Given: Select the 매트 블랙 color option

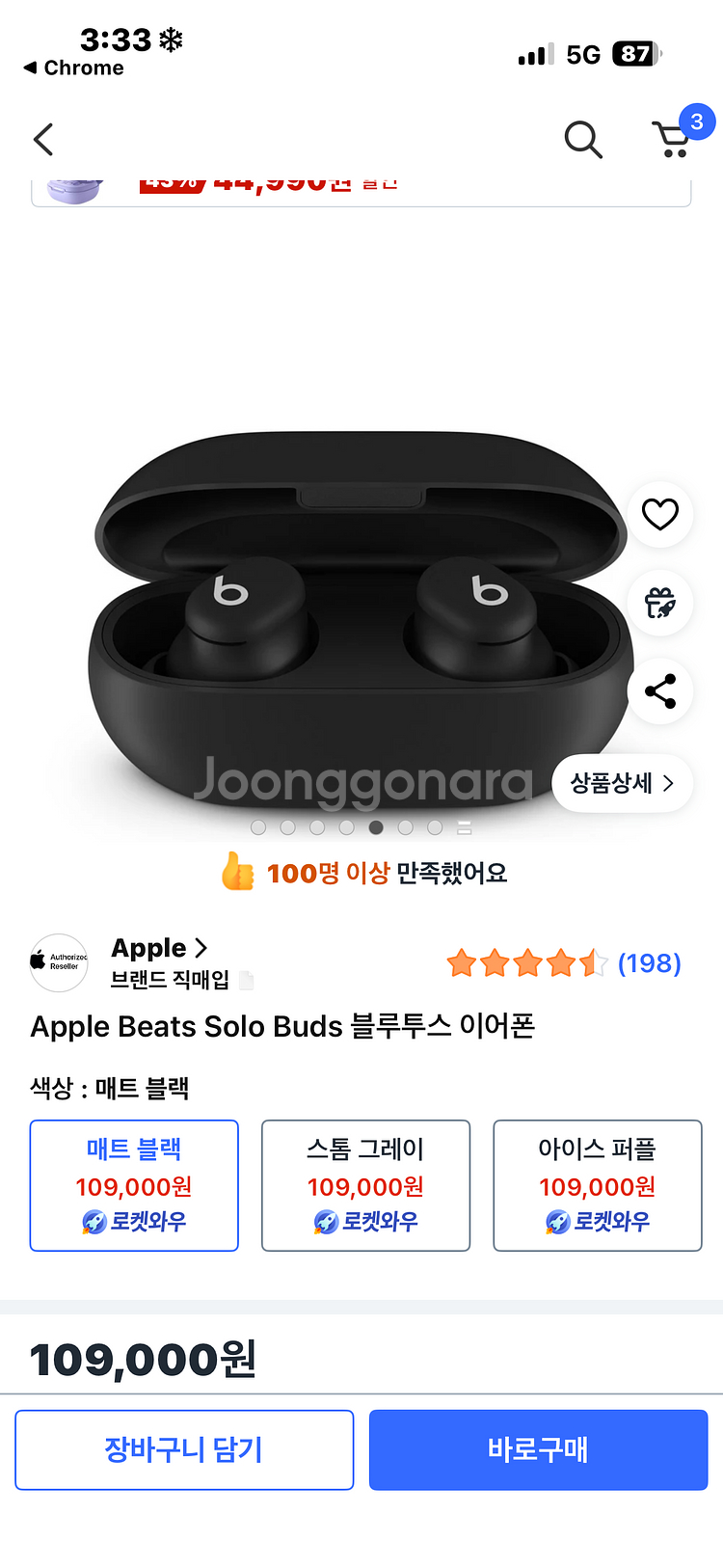Looking at the screenshot, I should 134,1185.
